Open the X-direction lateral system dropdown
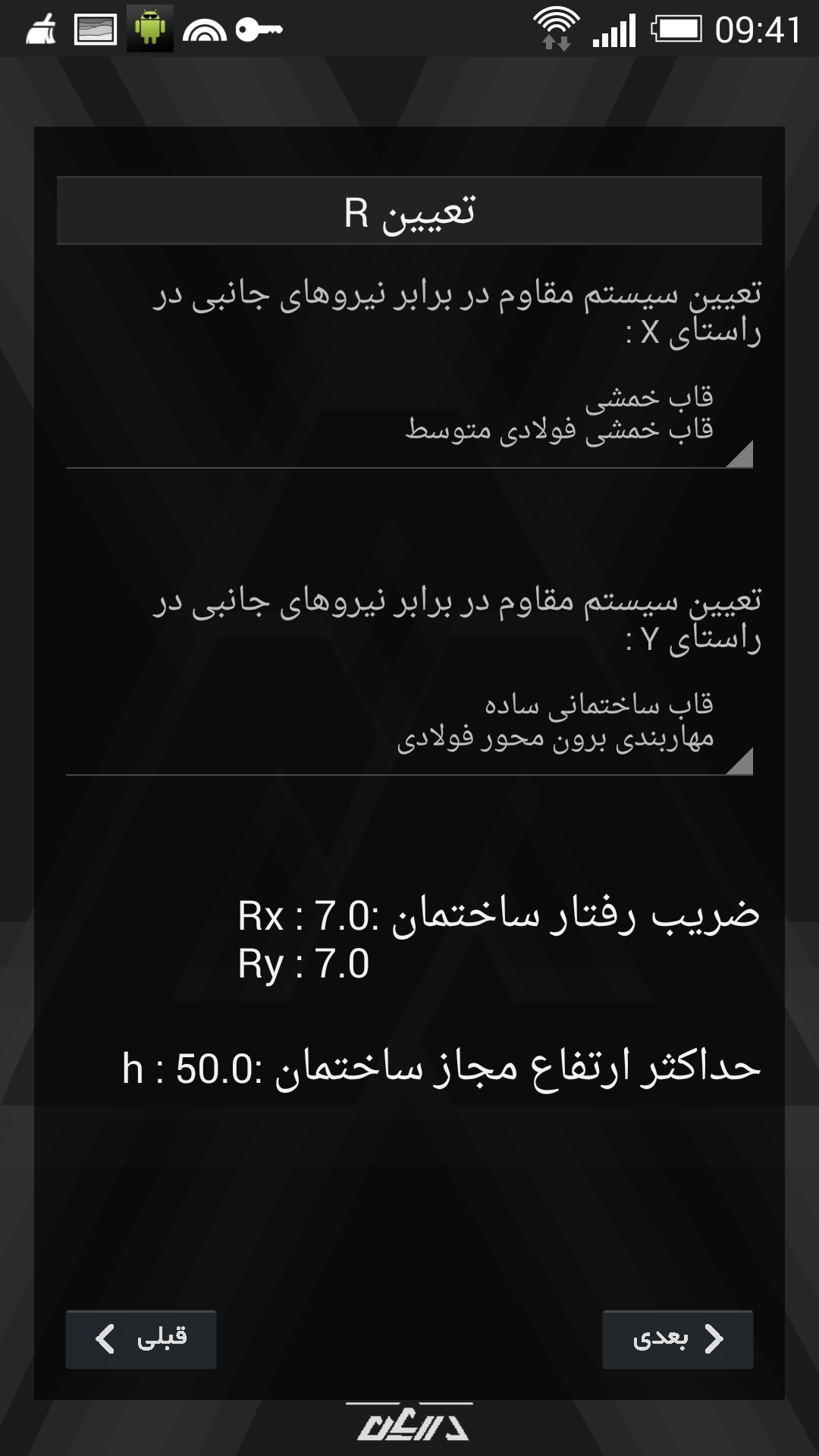The height and width of the screenshot is (1456, 819). 409,416
